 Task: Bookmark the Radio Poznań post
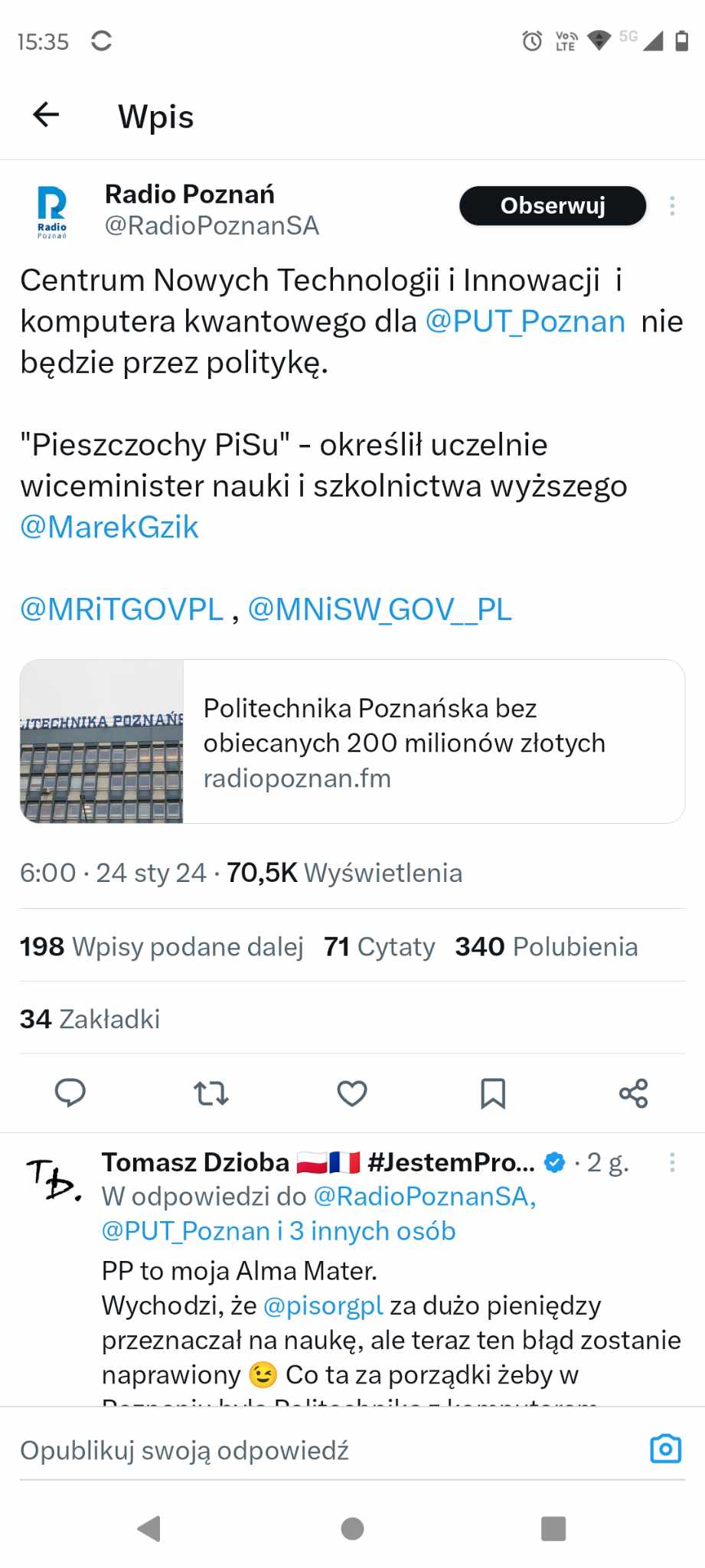[x=493, y=1093]
